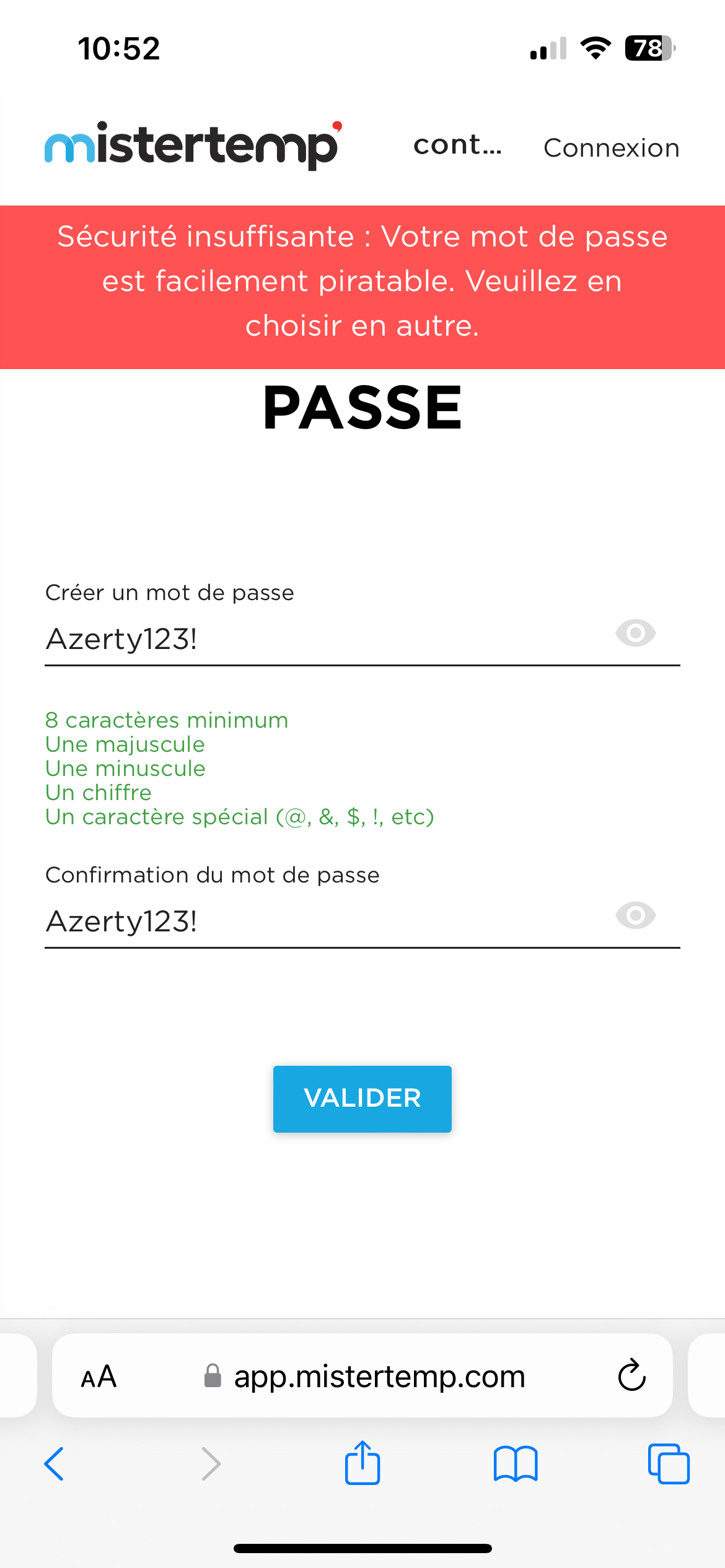Share this page
Image resolution: width=725 pixels, height=1568 pixels.
click(x=362, y=1463)
